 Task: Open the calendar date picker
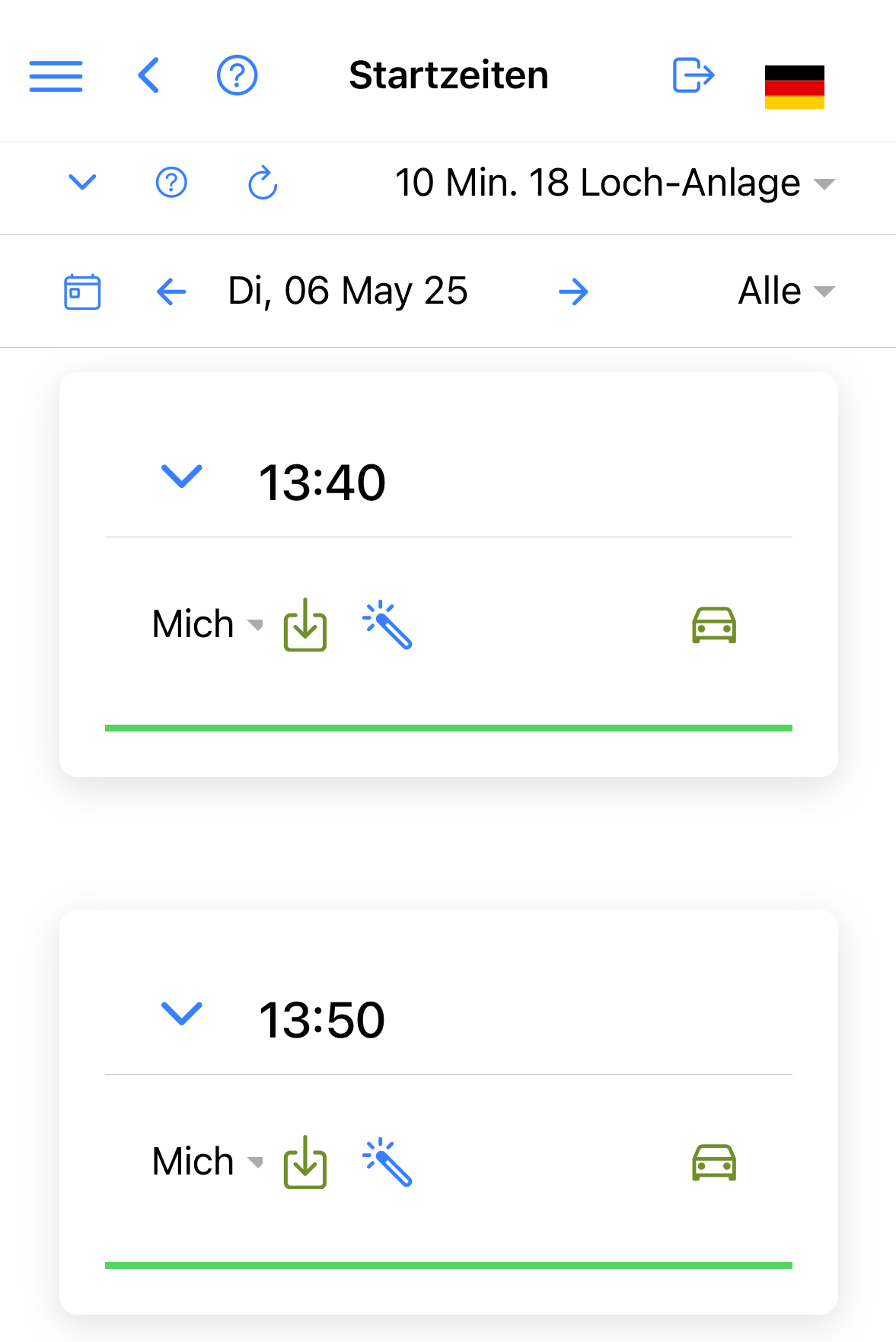coord(82,292)
